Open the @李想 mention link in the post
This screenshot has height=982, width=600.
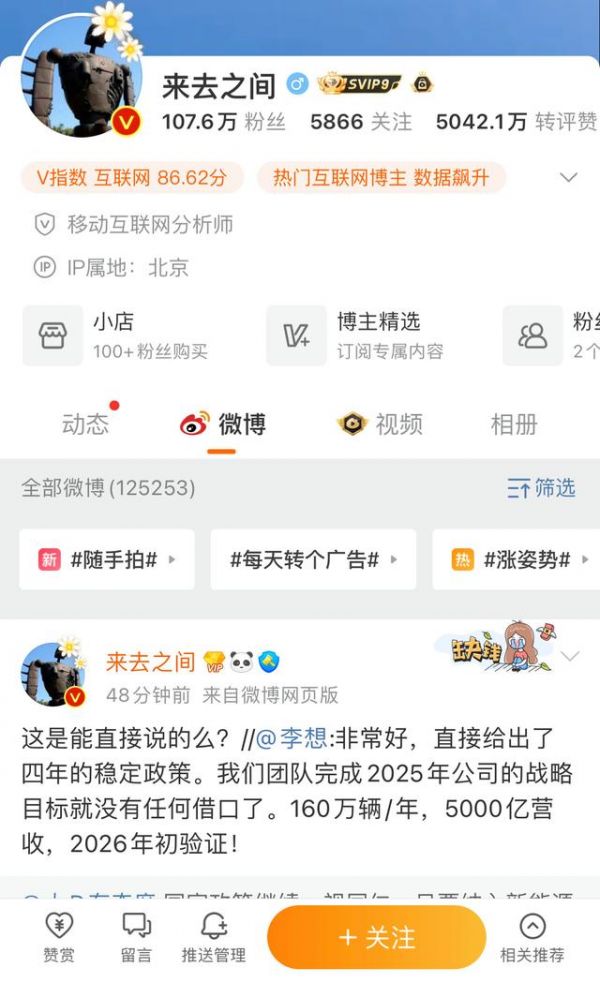(x=277, y=739)
